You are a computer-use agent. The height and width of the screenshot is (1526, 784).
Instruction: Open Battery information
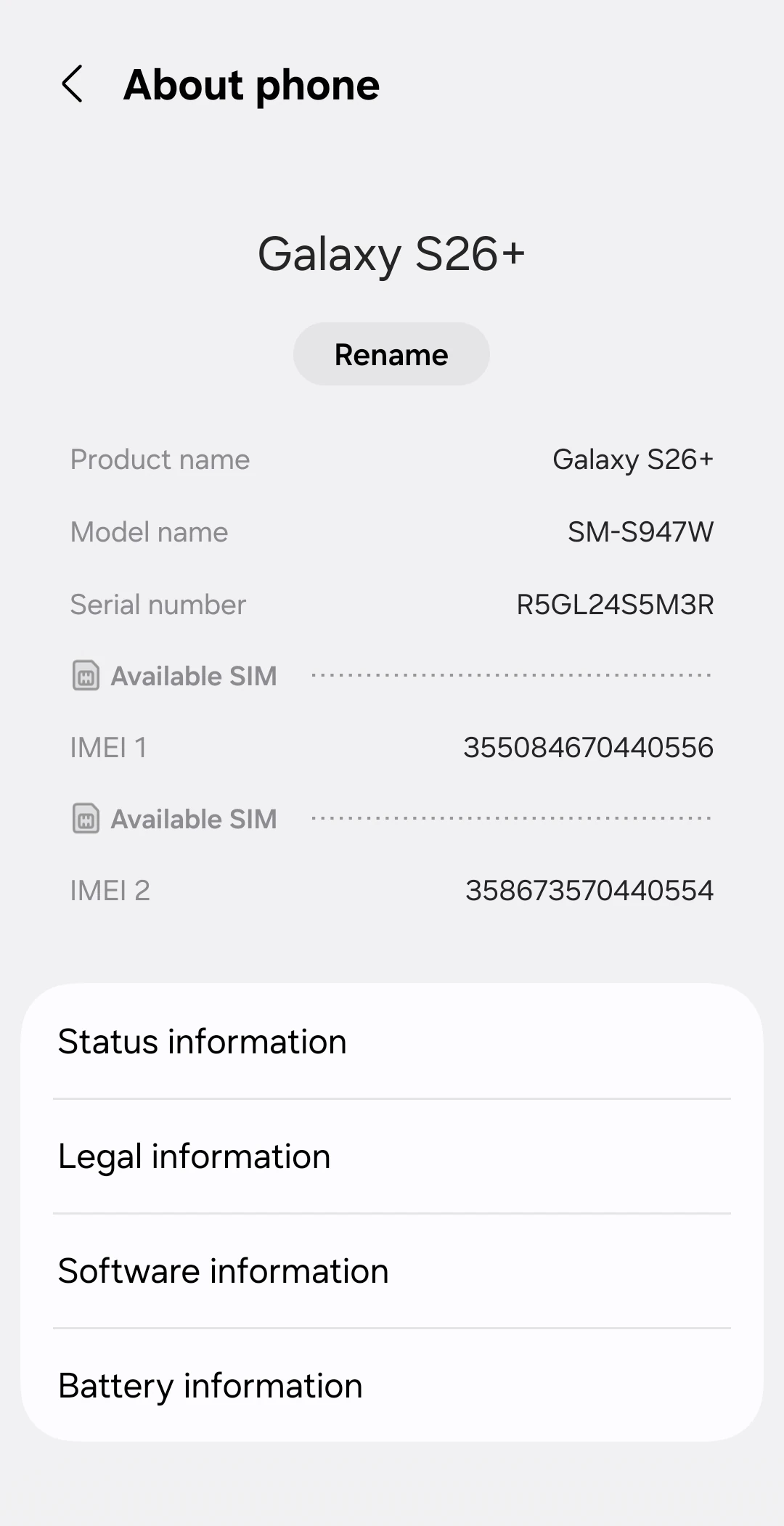(392, 1386)
